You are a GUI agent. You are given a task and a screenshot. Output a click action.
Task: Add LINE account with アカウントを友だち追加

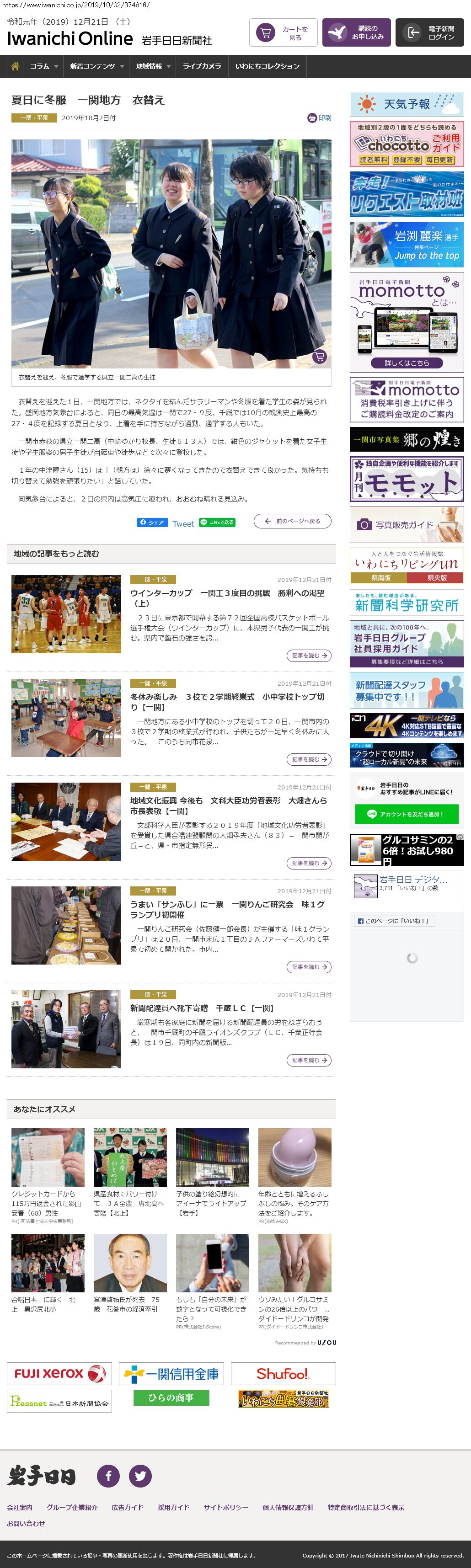pos(407,814)
